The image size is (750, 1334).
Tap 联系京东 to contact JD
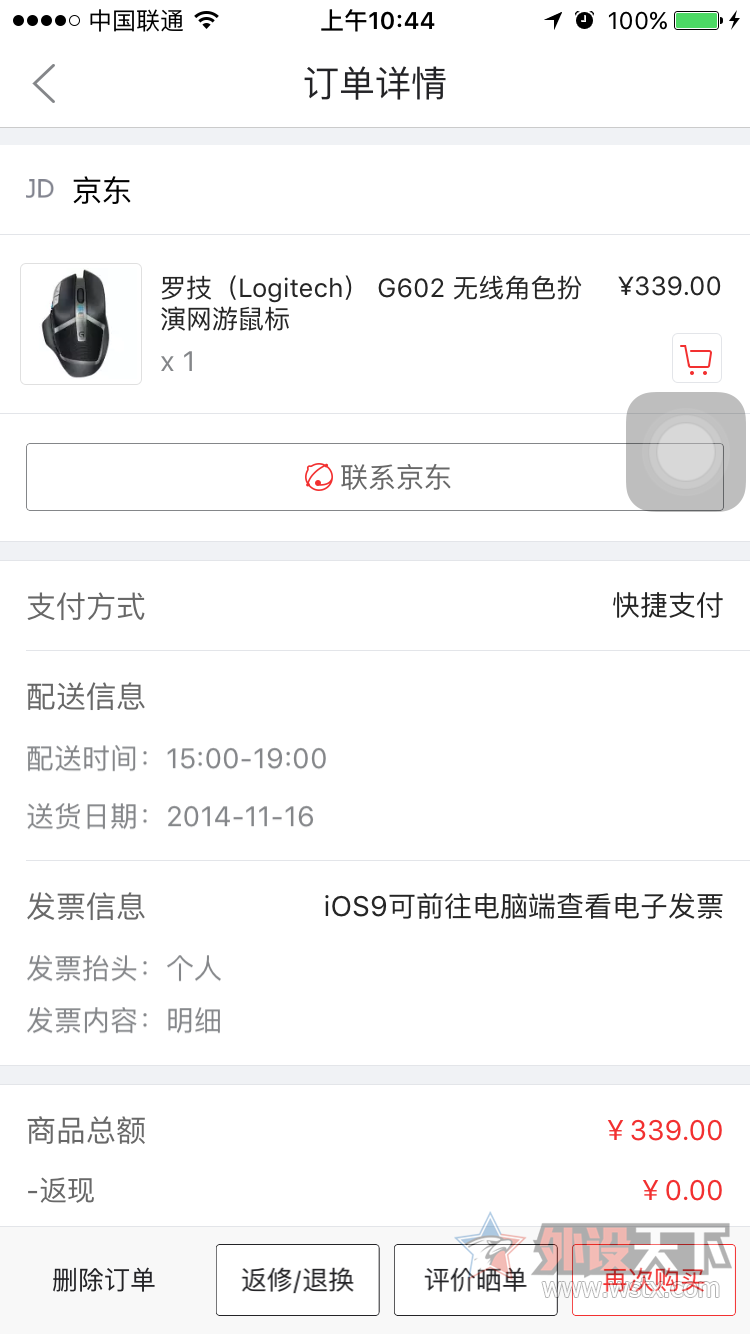375,477
